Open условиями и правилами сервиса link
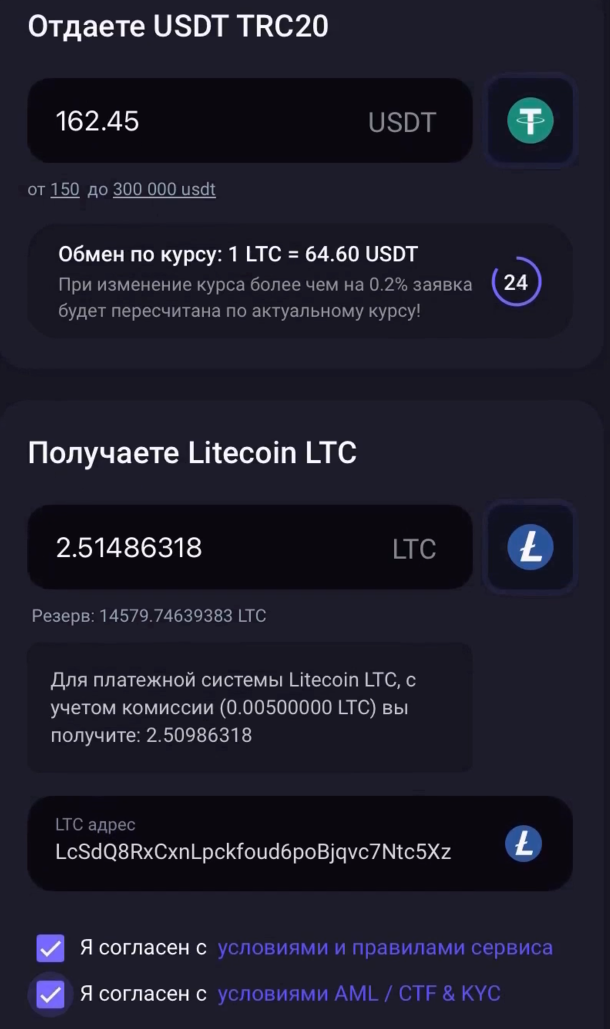This screenshot has height=1029, width=610. [385, 947]
